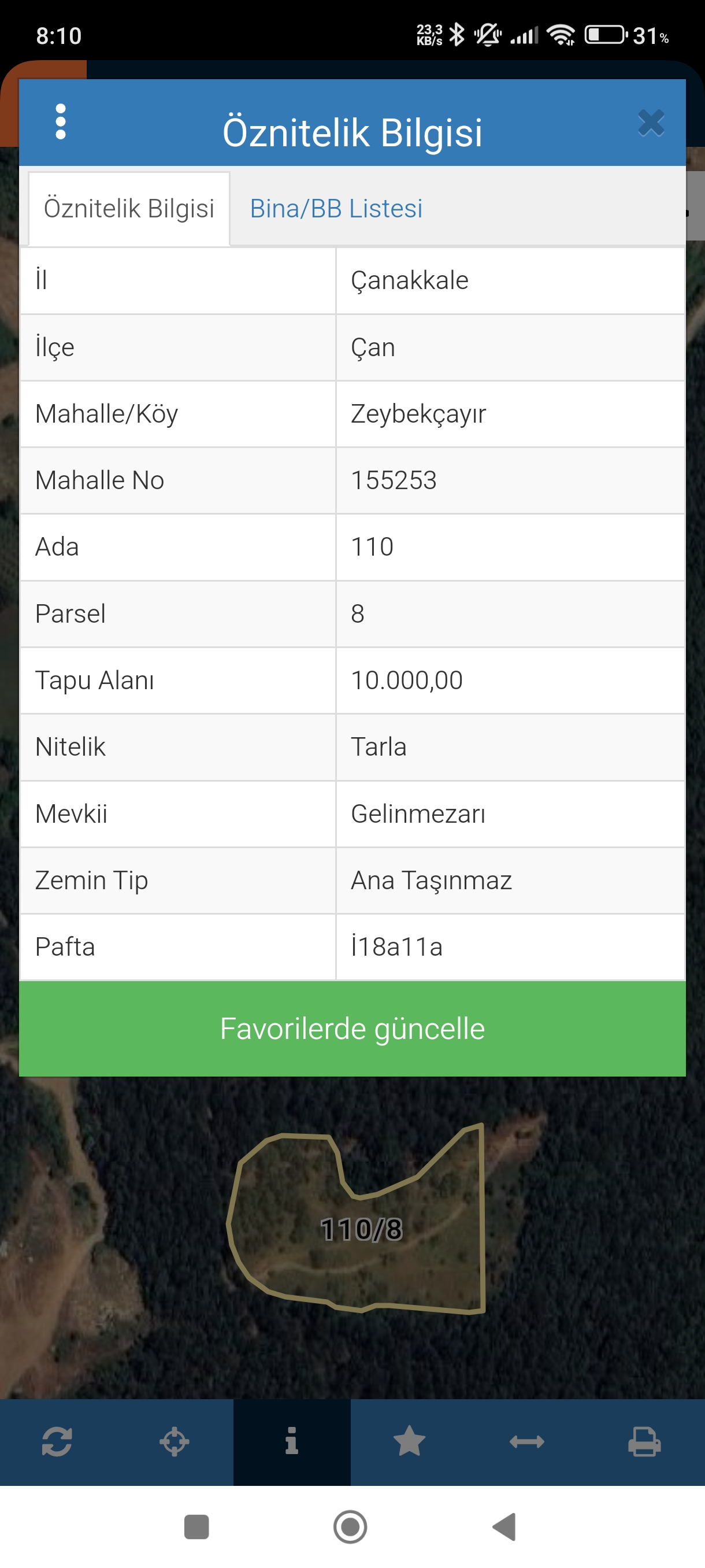Tap the Favorilerde güncelle button

click(352, 1029)
